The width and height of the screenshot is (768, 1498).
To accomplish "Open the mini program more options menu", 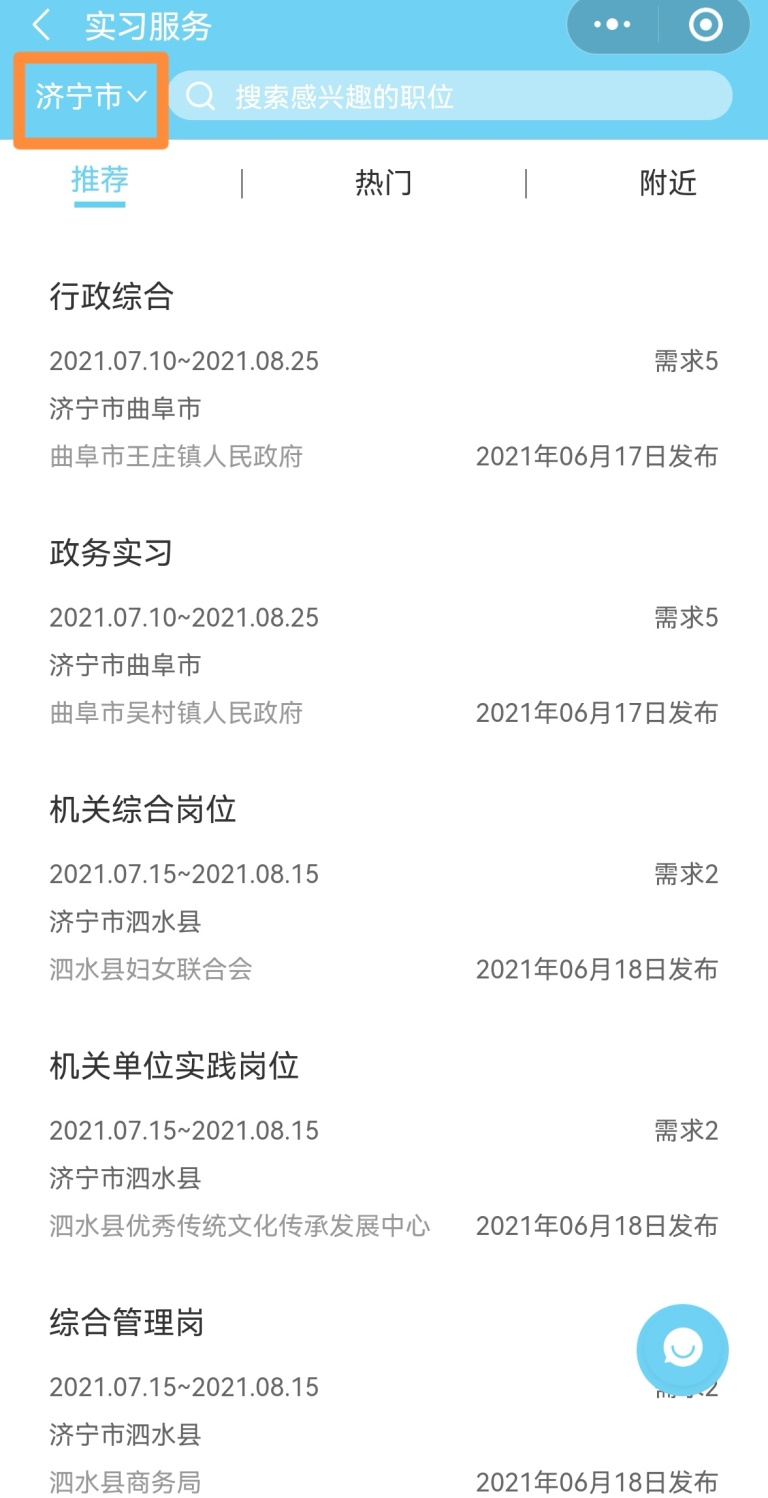I will tap(612, 25).
